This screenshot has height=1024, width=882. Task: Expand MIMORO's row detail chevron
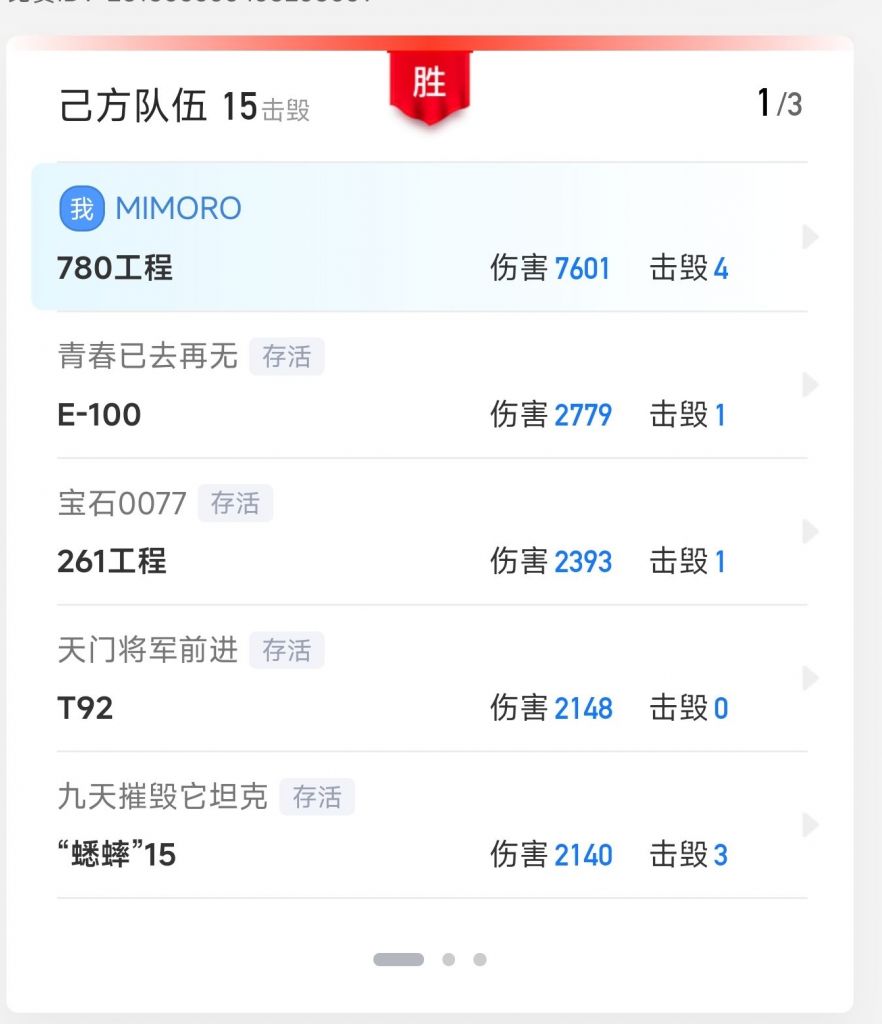point(808,237)
